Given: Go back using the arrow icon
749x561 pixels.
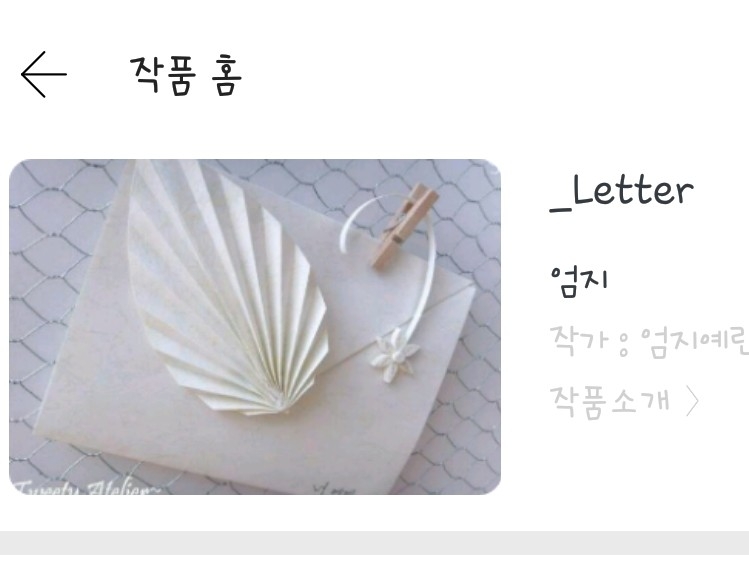Looking at the screenshot, I should (x=43, y=74).
